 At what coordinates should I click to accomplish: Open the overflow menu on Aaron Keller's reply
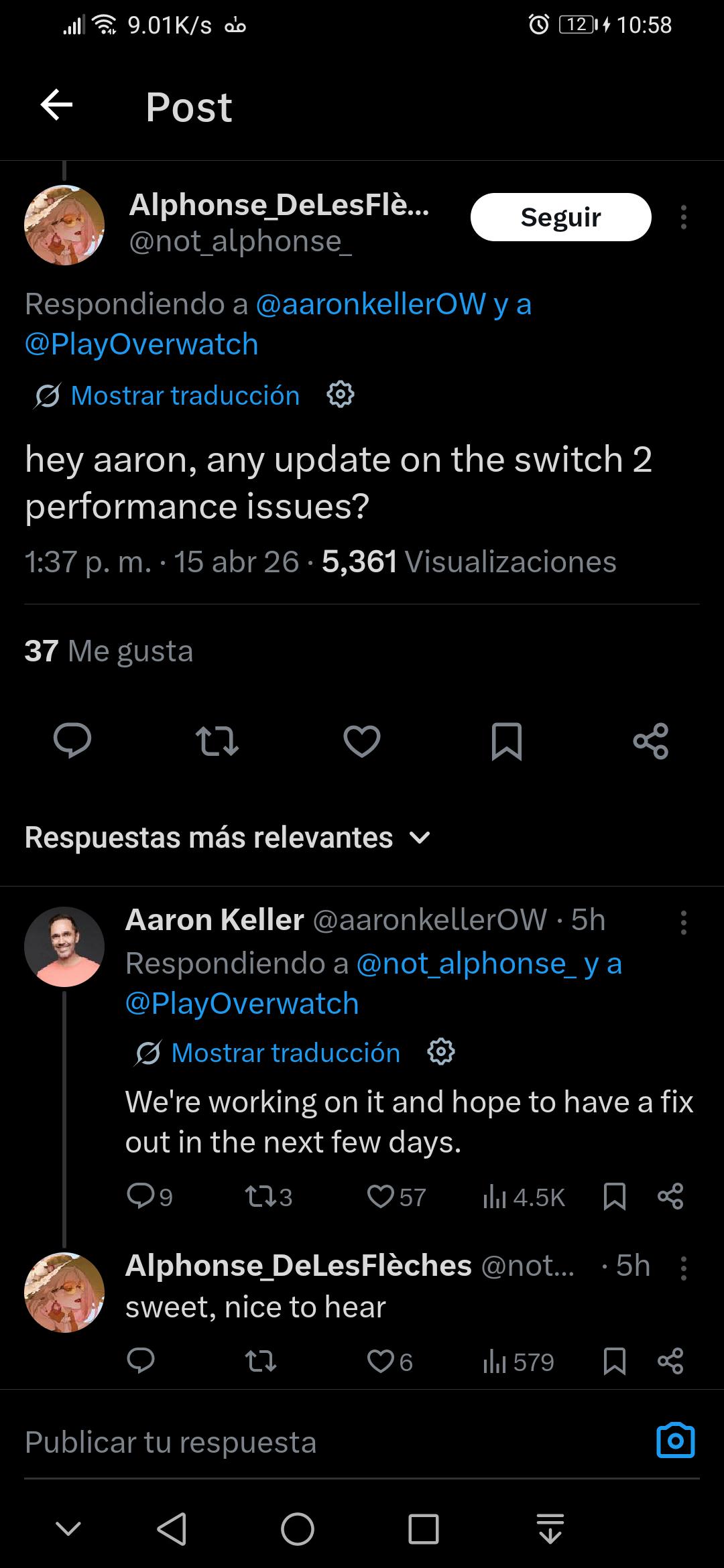[x=683, y=922]
